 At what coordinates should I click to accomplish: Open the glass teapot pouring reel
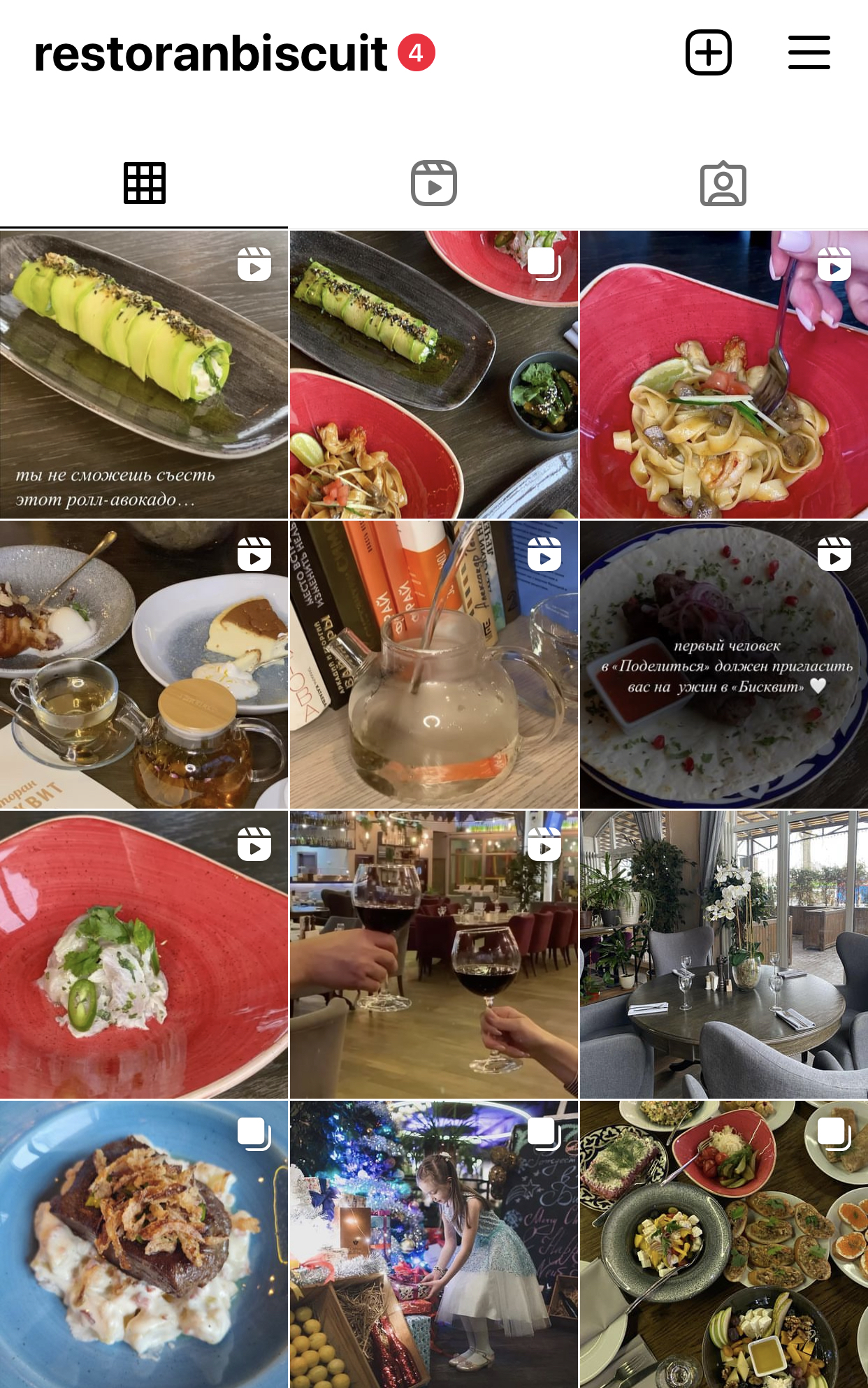pos(433,665)
